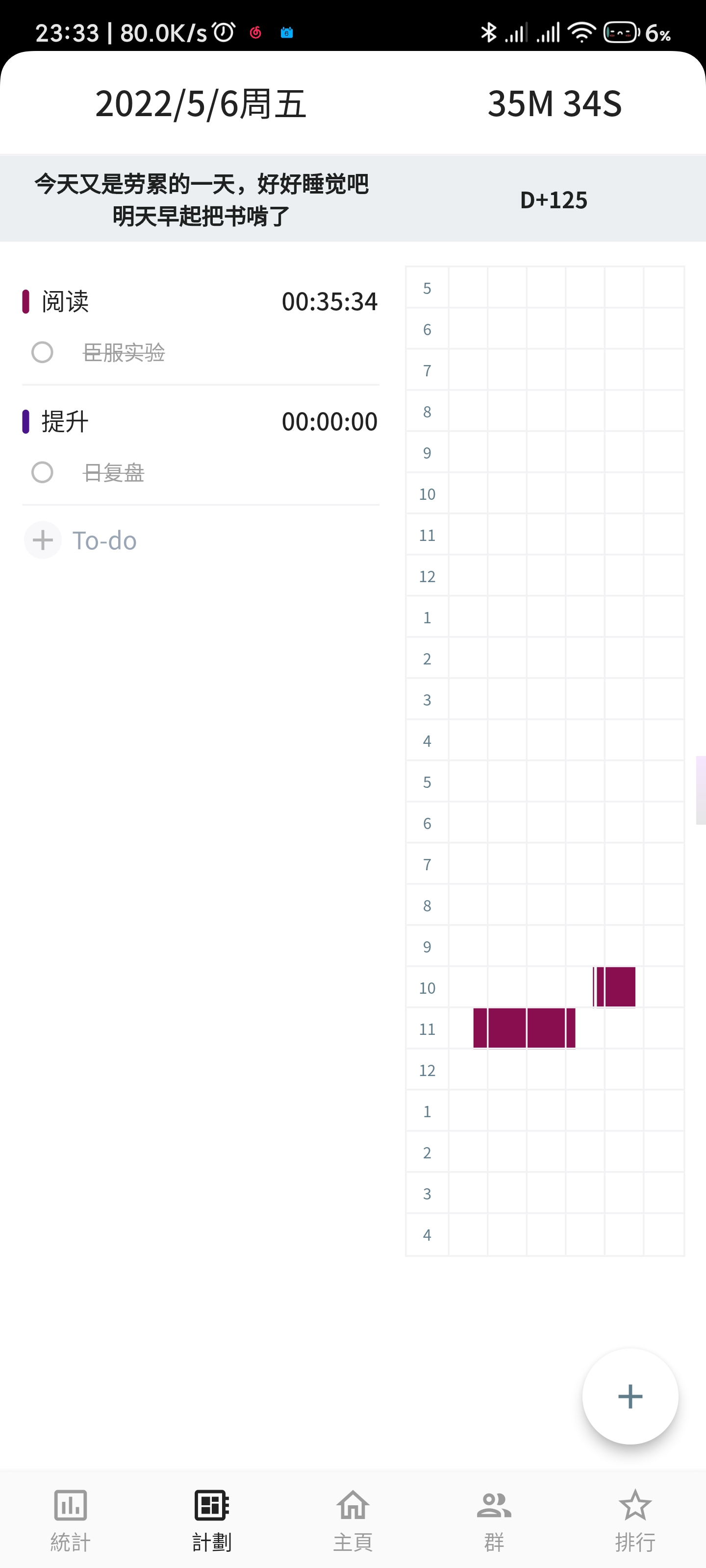
Task: Tap the floating plus button
Action: pos(630,1396)
